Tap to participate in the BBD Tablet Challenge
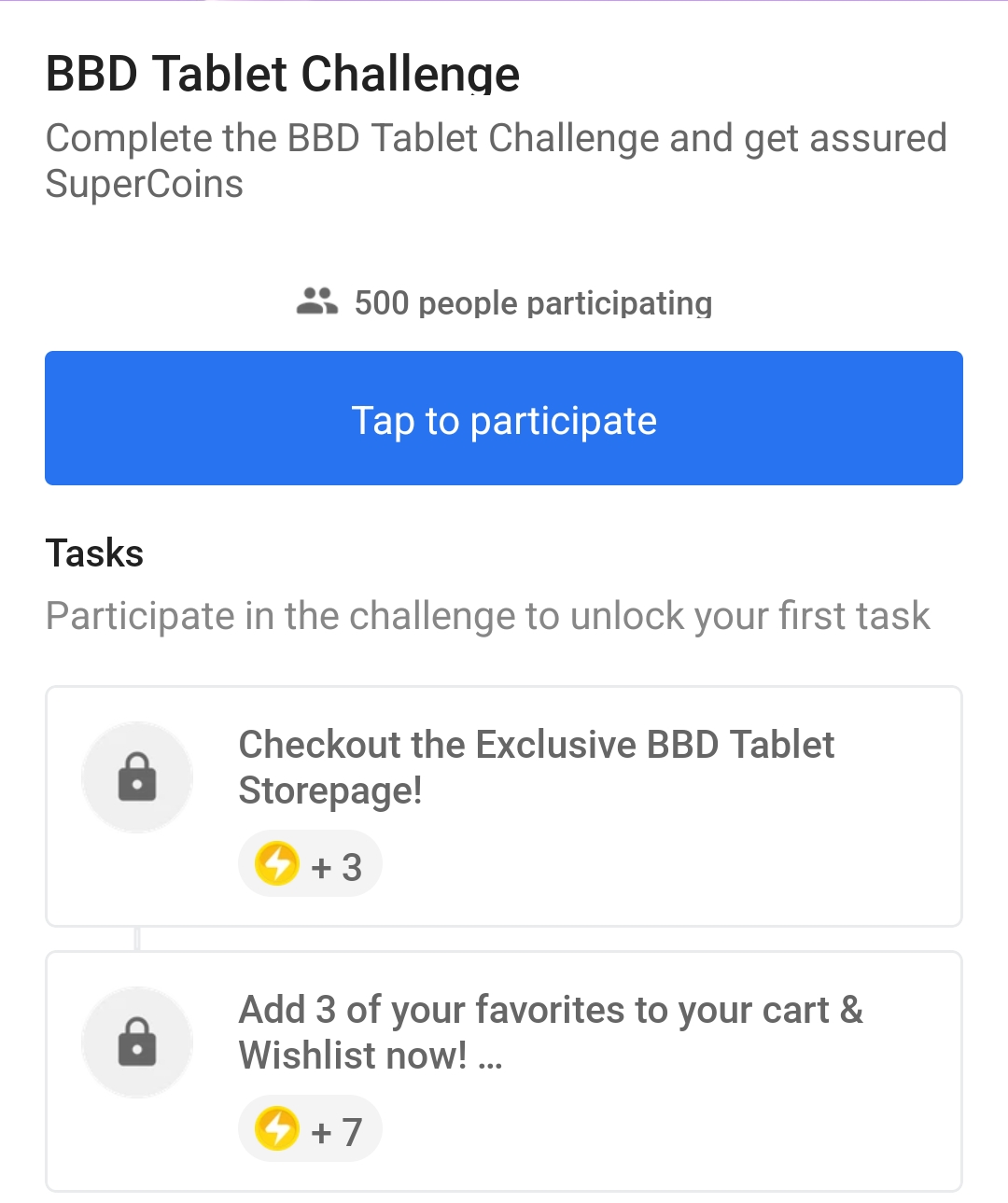 (x=504, y=418)
